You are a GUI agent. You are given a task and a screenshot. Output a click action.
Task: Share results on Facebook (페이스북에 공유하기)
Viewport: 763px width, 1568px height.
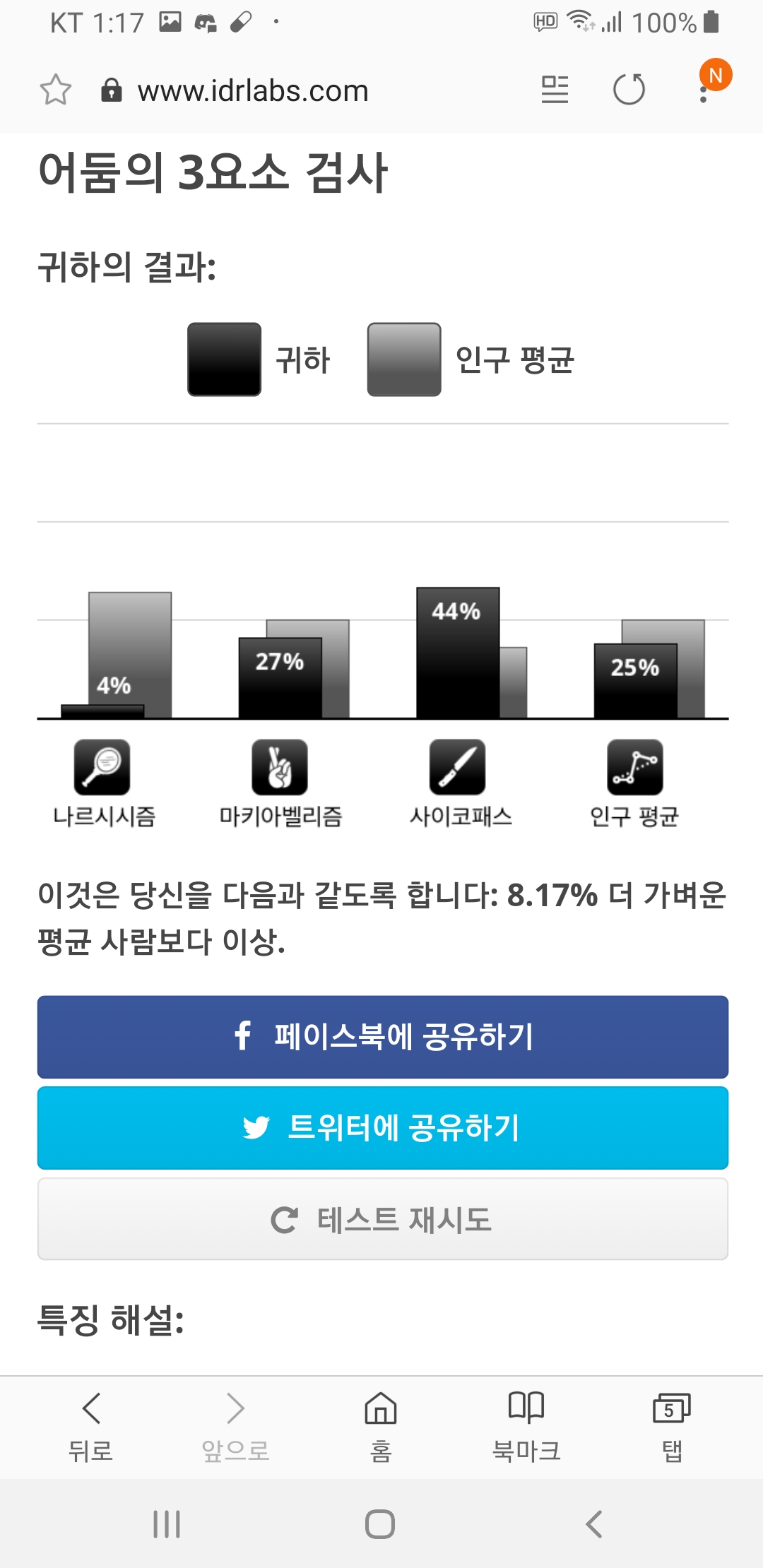382,1036
